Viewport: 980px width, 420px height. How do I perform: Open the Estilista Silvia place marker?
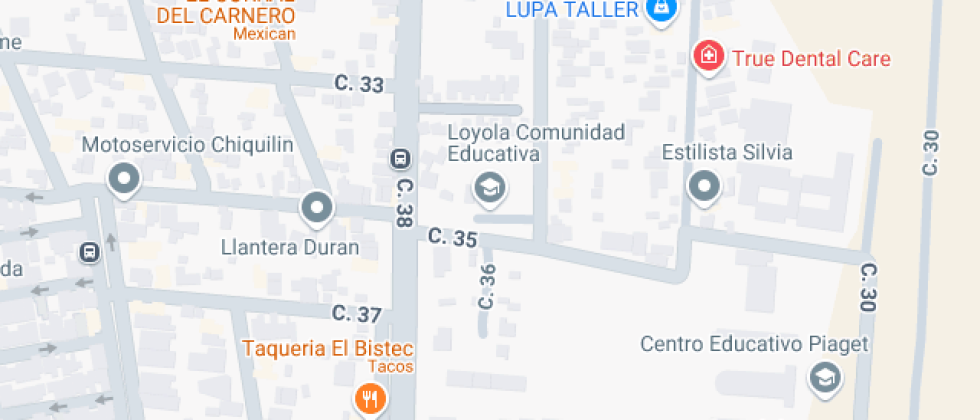(705, 186)
